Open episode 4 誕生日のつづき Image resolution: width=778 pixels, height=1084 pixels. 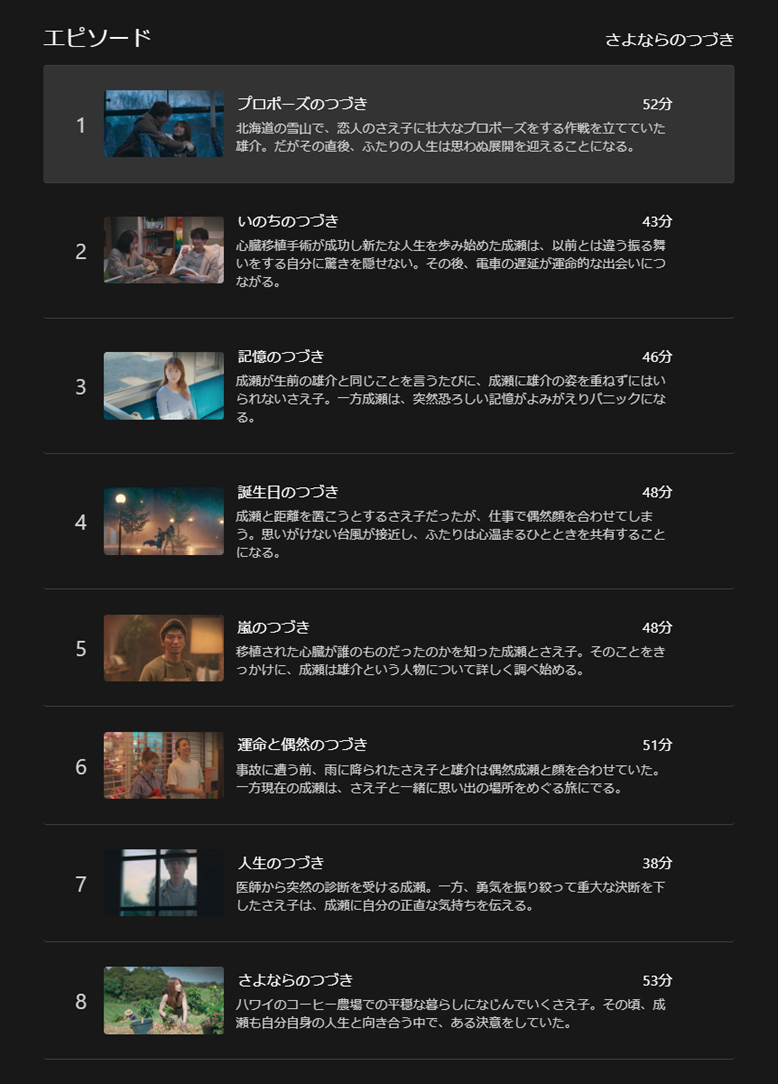[164, 521]
